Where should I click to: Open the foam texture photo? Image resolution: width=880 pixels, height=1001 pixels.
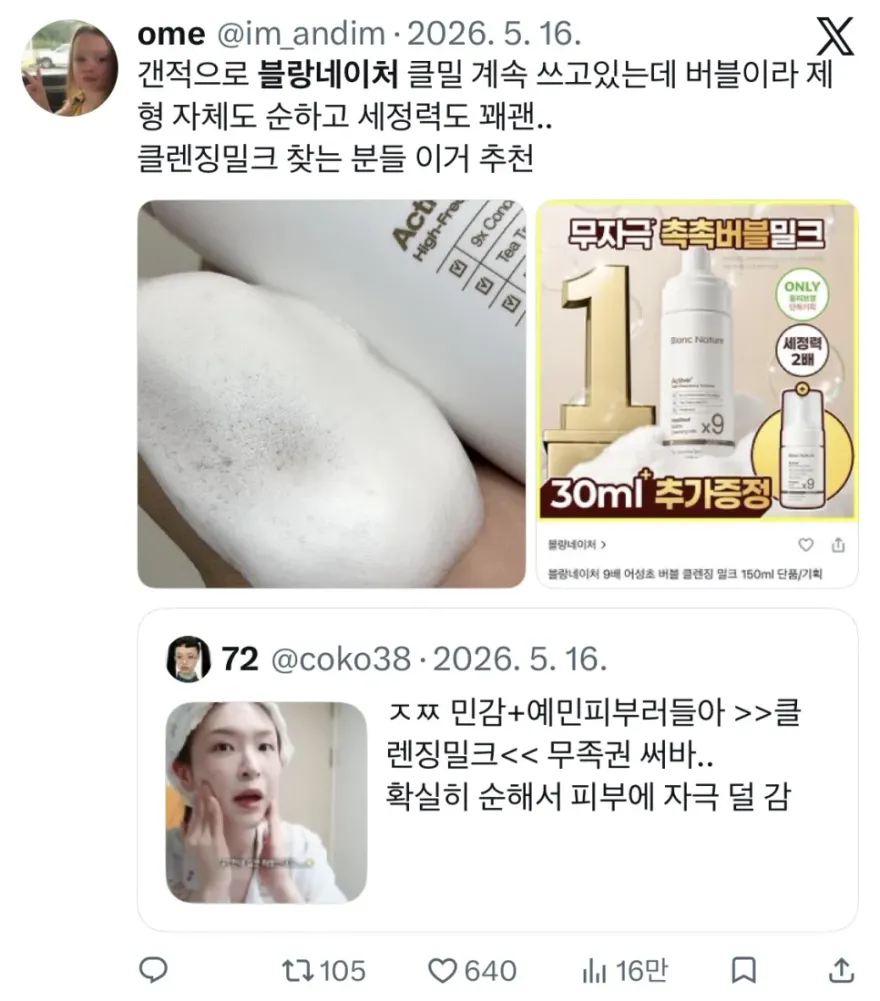[331, 394]
